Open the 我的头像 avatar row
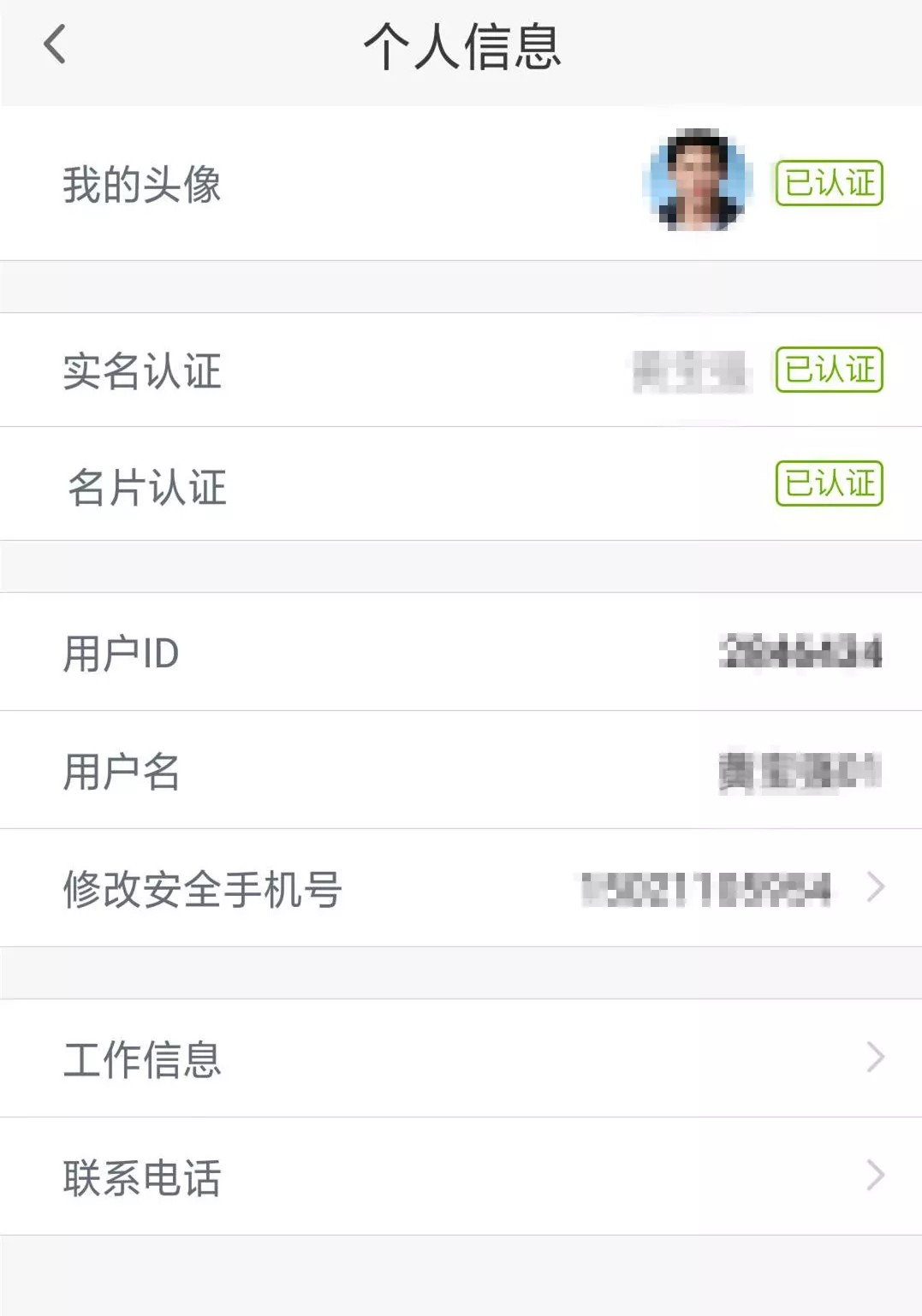This screenshot has height=1316, width=922. coord(461,184)
